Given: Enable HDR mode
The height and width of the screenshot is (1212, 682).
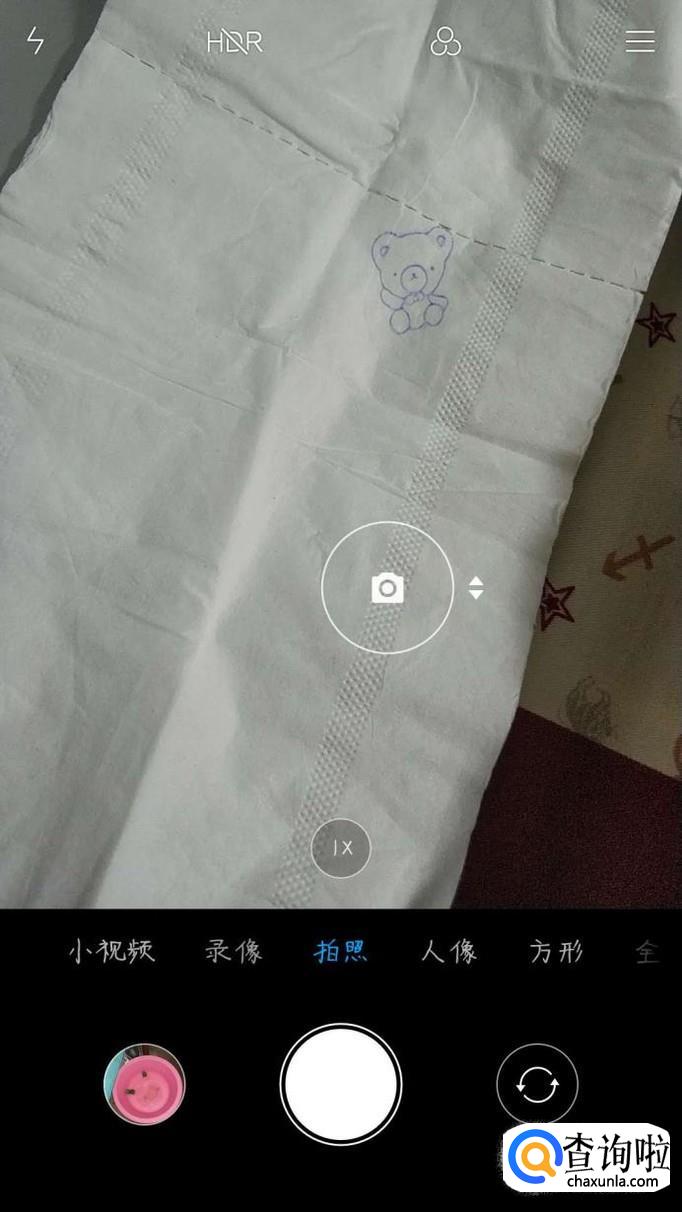Looking at the screenshot, I should tap(234, 42).
